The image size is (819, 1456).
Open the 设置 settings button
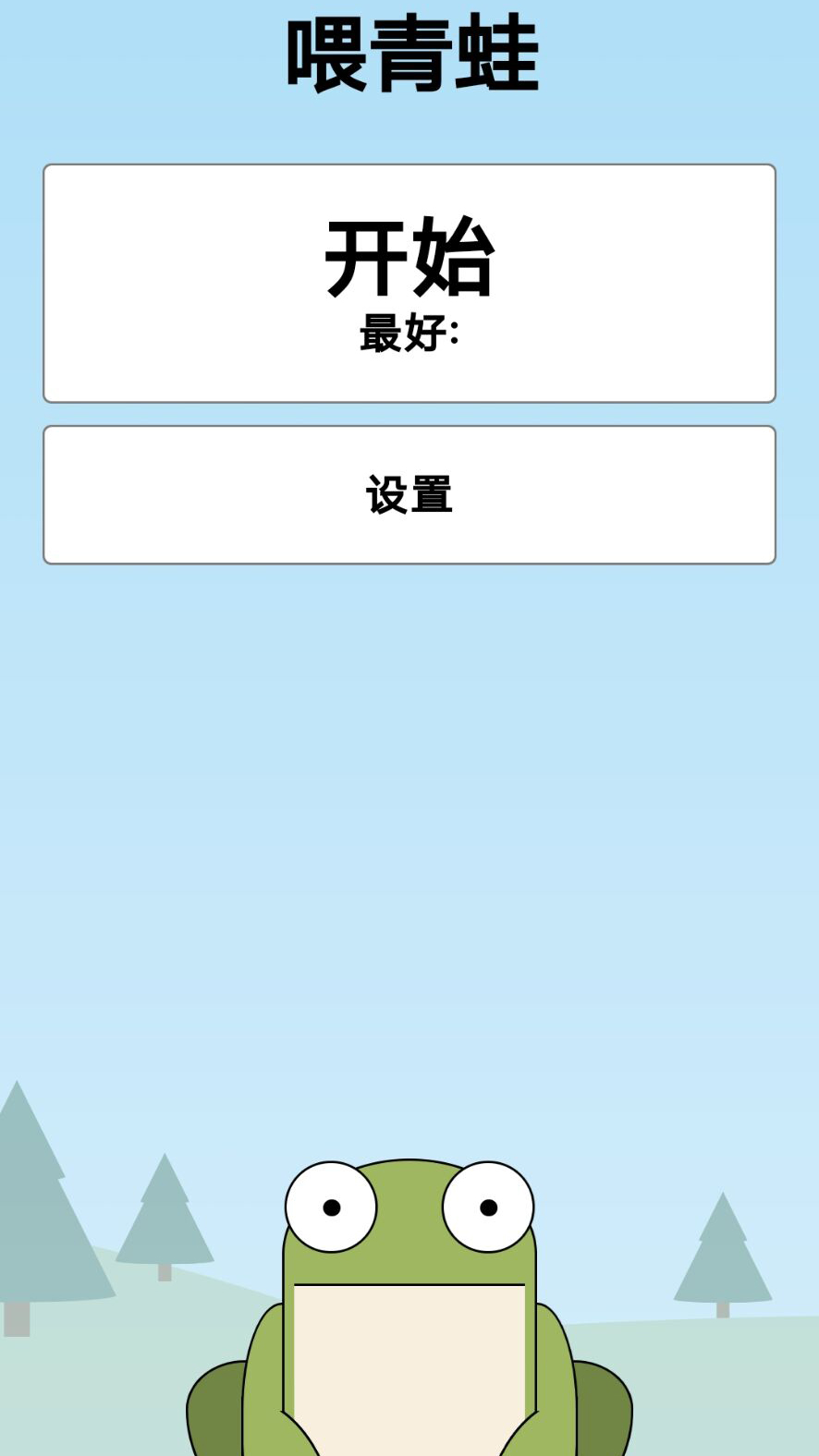tap(409, 494)
